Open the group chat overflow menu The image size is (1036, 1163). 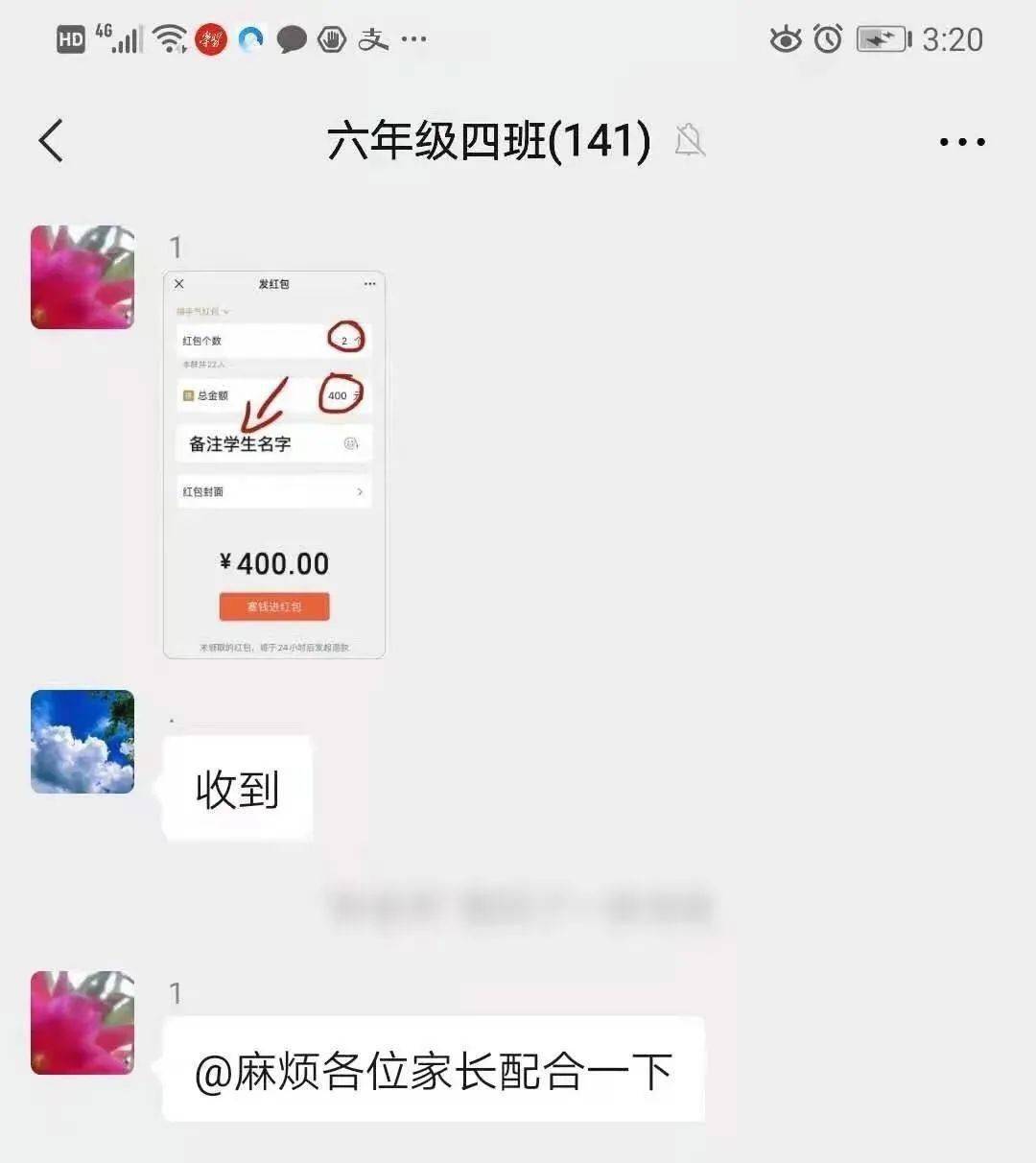[961, 142]
